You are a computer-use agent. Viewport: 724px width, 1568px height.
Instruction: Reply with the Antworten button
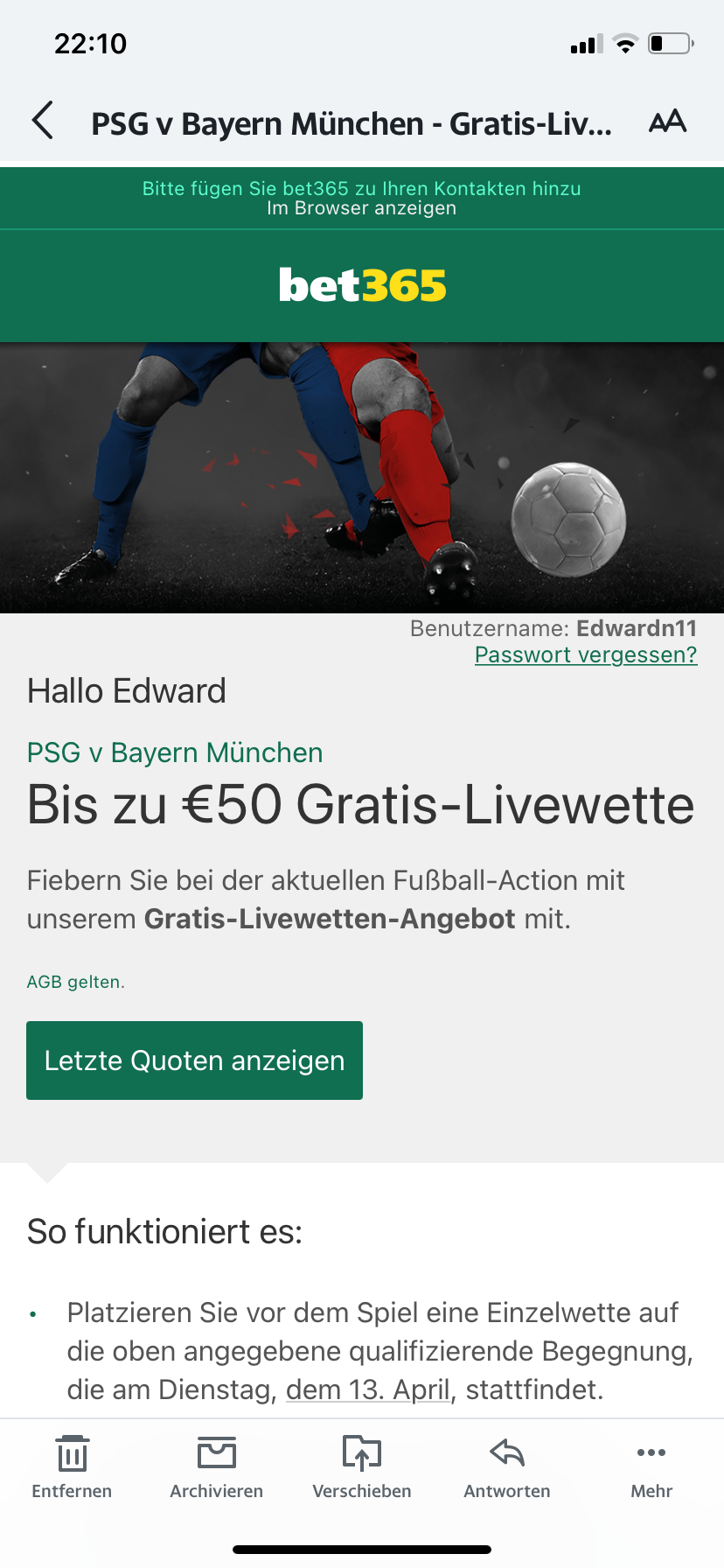[506, 1466]
